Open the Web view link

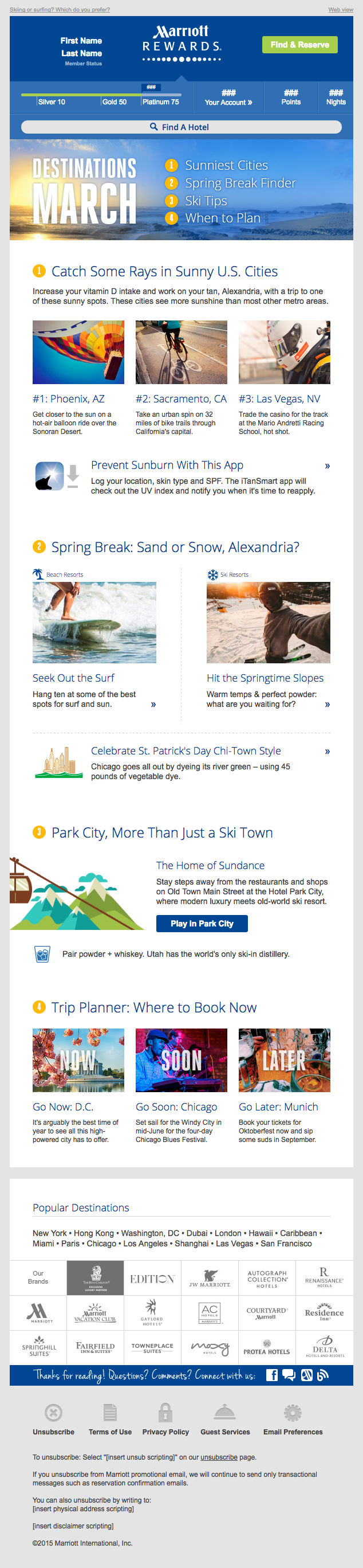[x=340, y=9]
